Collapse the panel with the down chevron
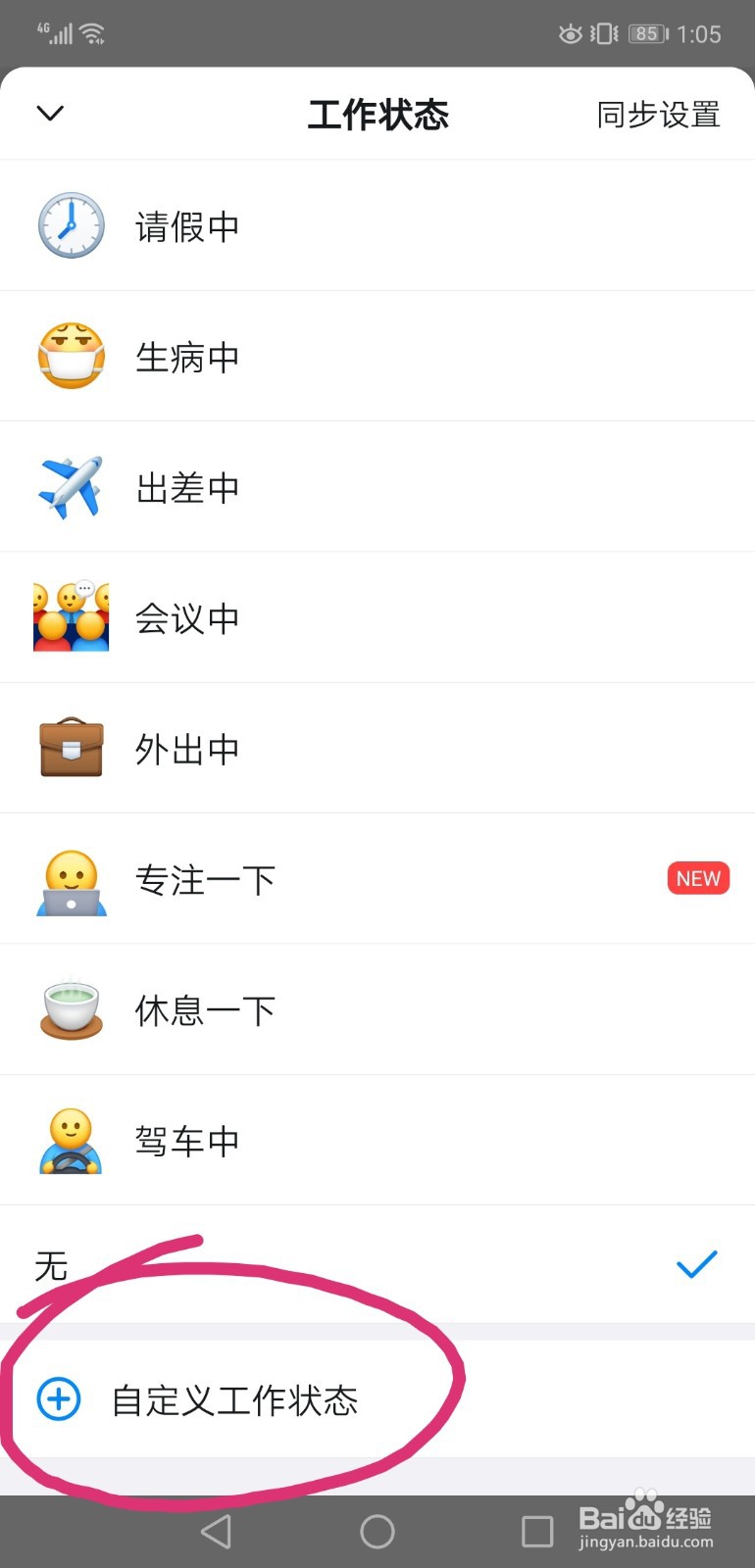 [49, 113]
